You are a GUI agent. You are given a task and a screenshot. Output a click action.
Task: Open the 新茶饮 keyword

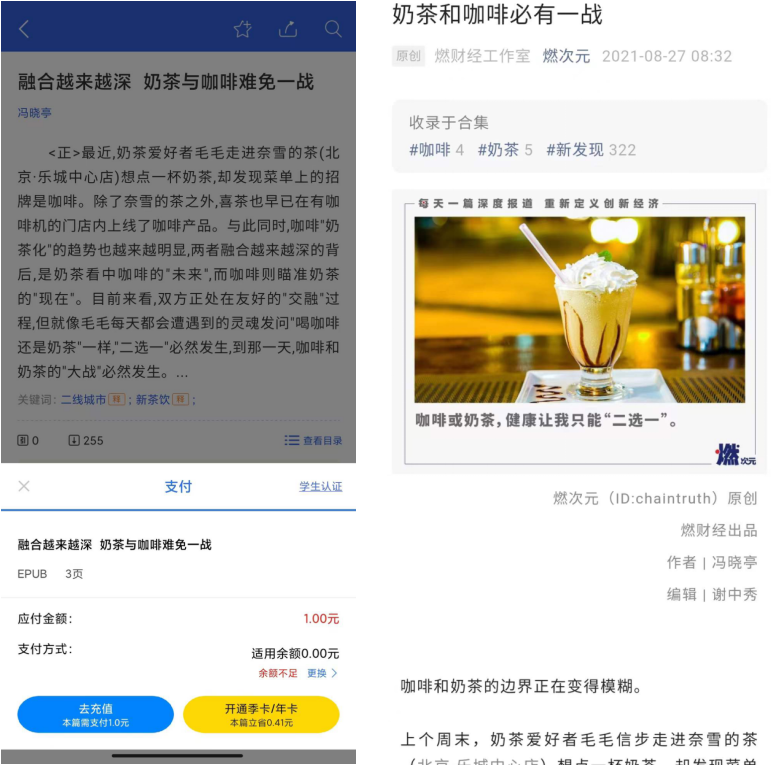click(153, 399)
